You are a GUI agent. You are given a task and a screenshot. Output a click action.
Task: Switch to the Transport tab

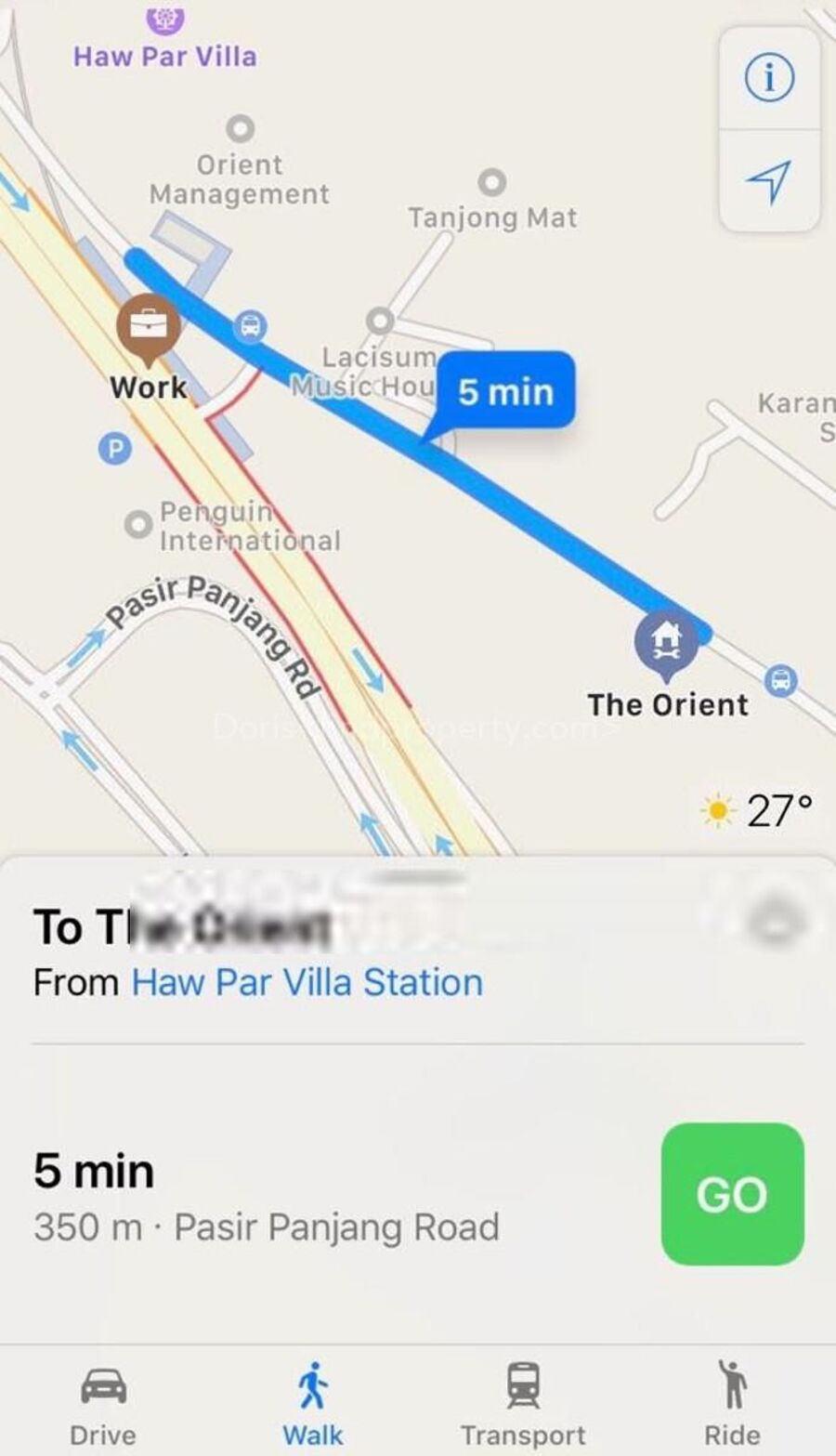(x=523, y=1407)
